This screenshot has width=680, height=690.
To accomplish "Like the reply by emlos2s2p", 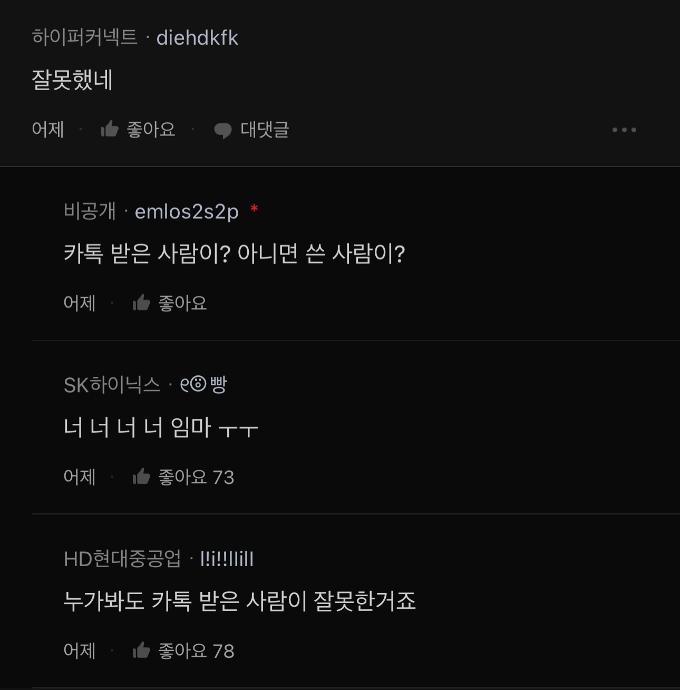I will 170,303.
